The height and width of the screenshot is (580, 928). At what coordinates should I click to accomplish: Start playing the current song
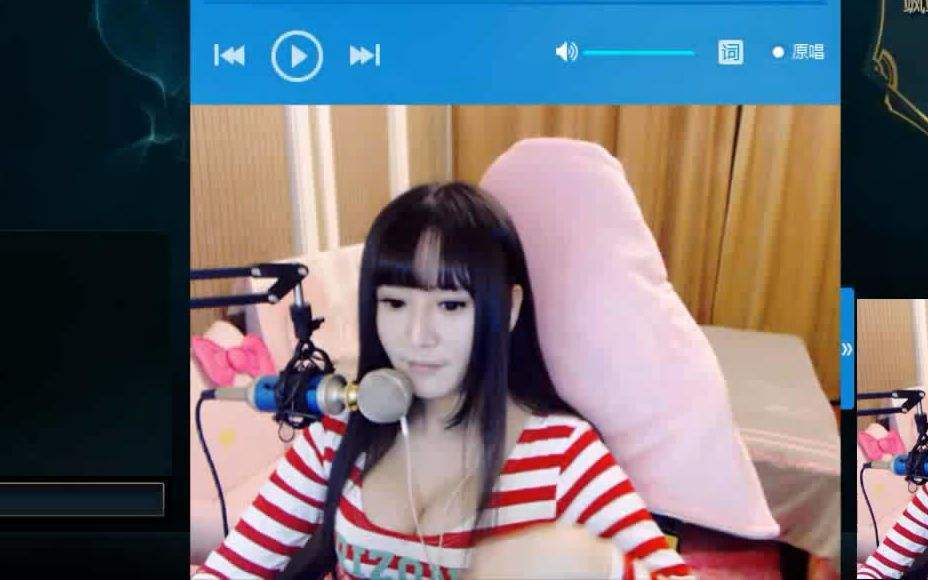pos(297,56)
